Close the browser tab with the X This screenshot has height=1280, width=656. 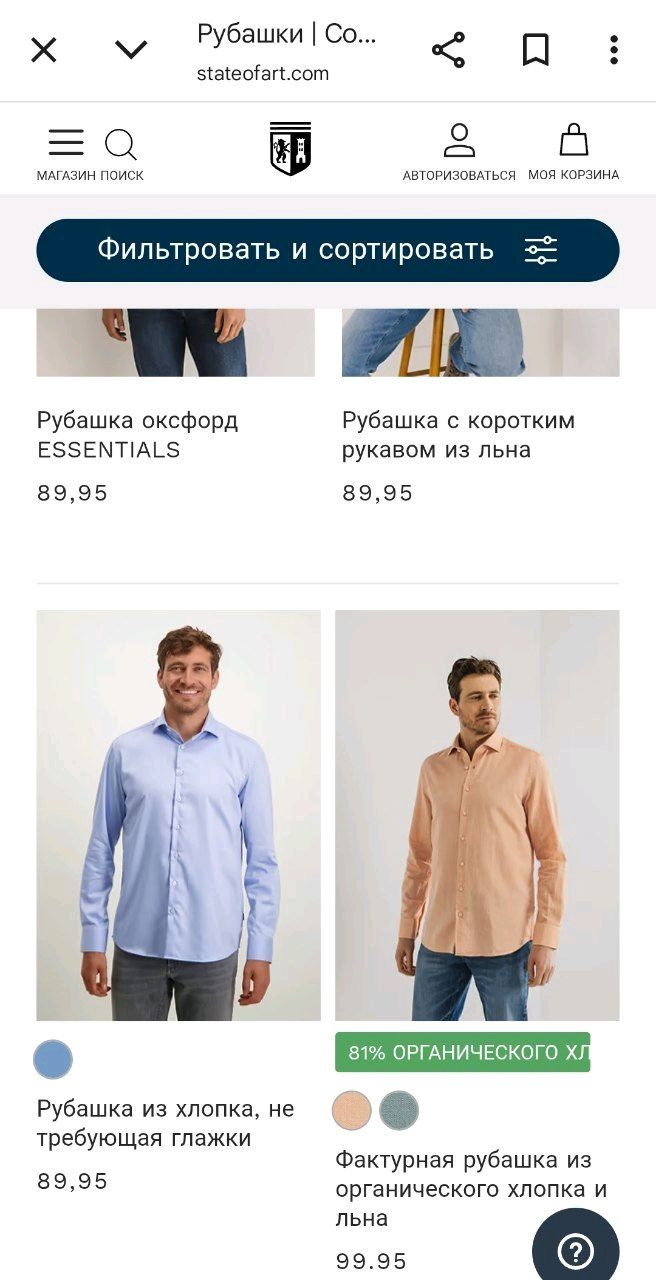(x=44, y=50)
